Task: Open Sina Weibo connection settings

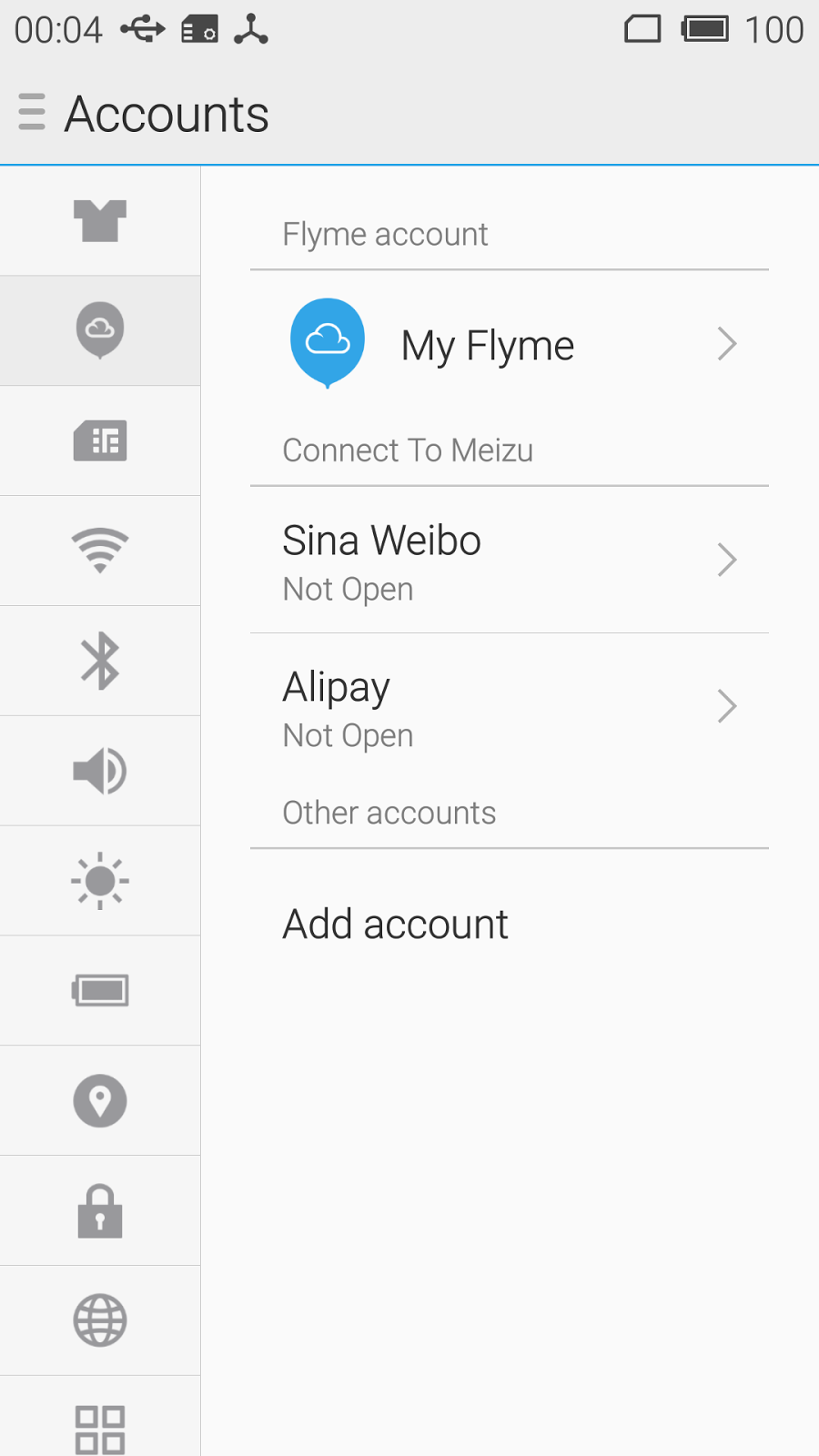Action: tap(510, 561)
